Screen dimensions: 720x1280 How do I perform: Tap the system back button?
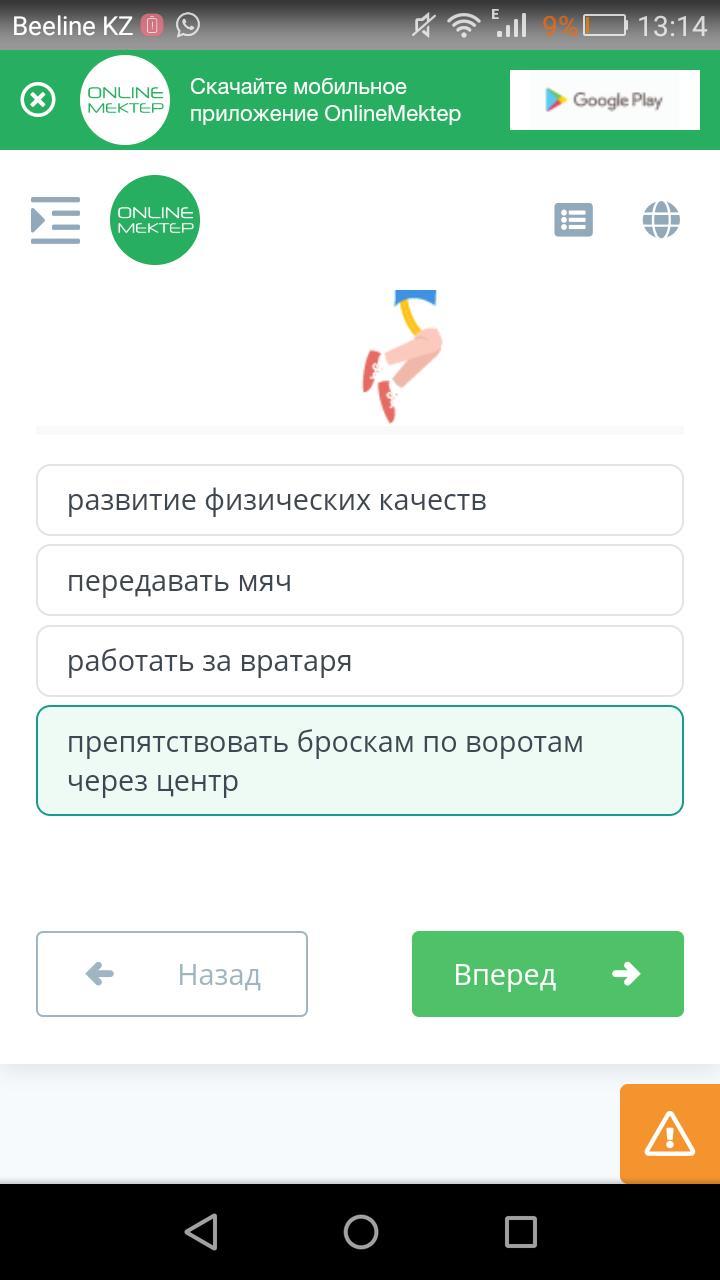201,1232
